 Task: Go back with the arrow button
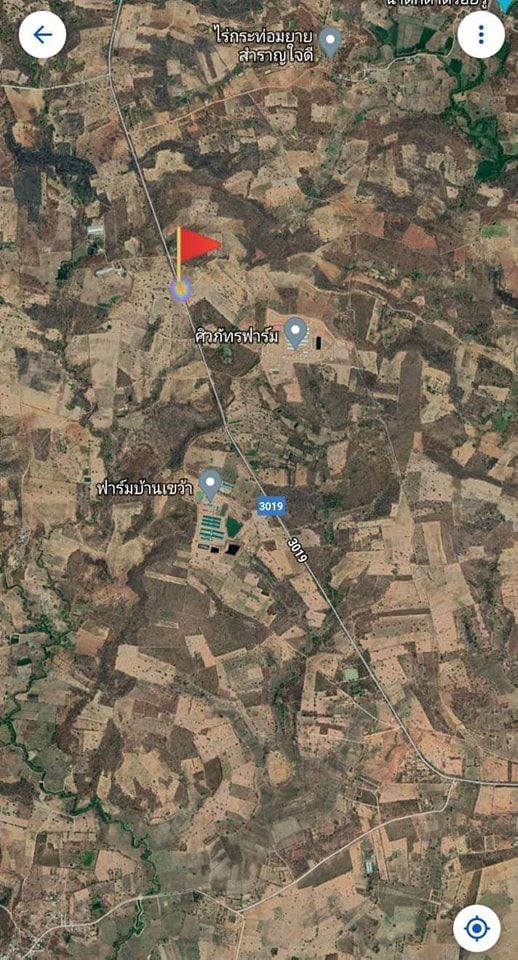42,35
